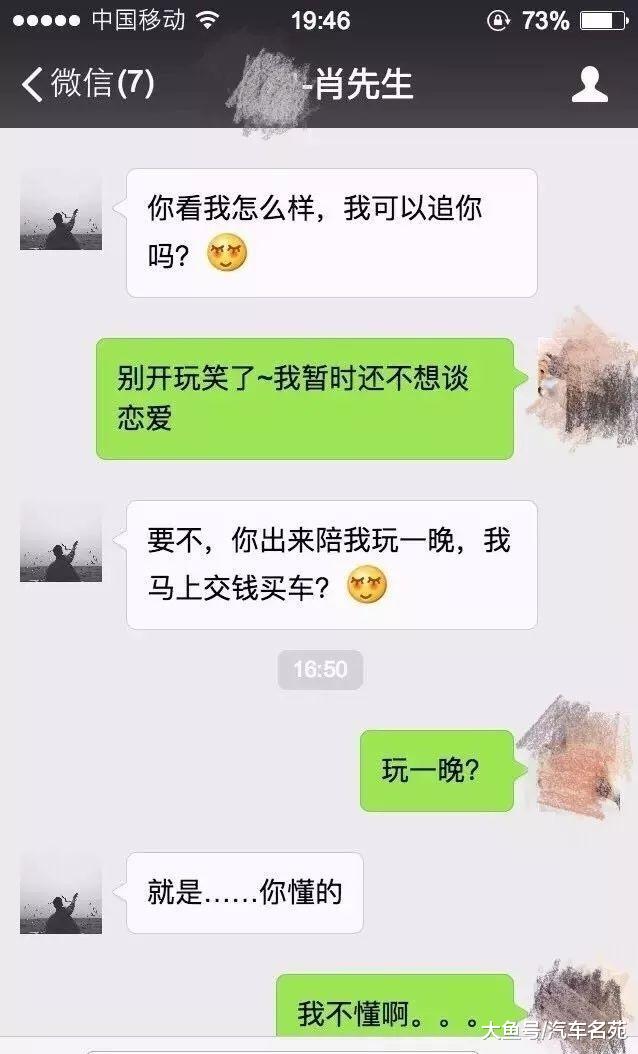The width and height of the screenshot is (638, 1054).
Task: Open chat details via the person icon
Action: [590, 84]
